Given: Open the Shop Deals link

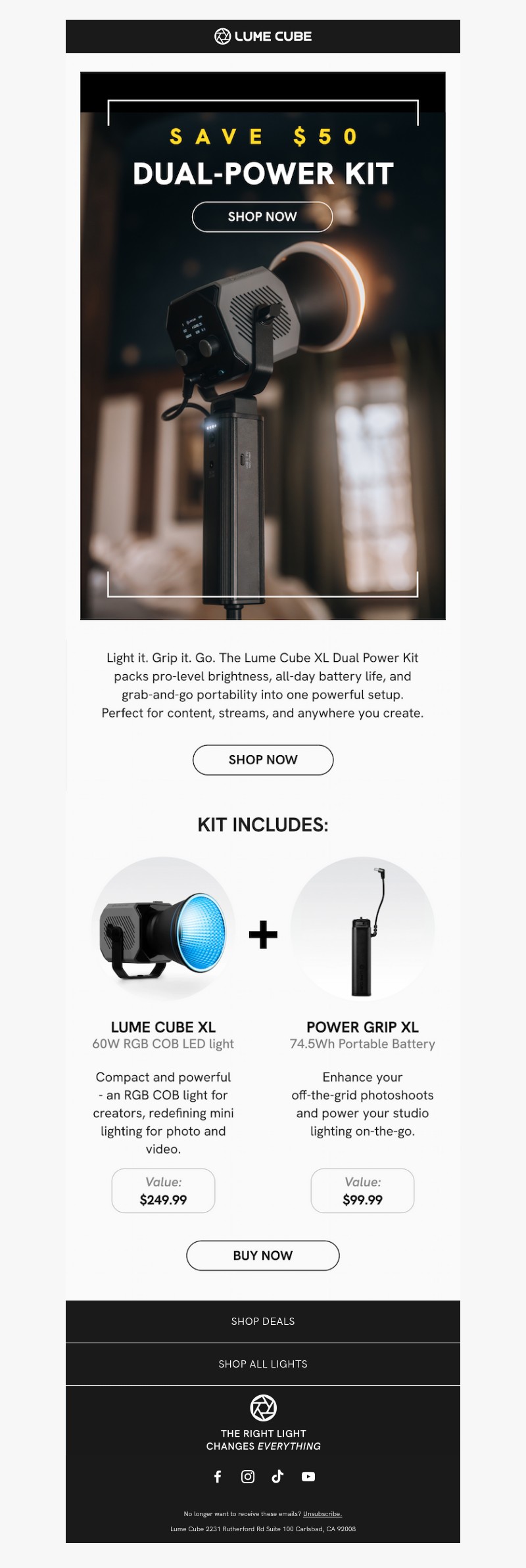Looking at the screenshot, I should pyautogui.click(x=263, y=1321).
